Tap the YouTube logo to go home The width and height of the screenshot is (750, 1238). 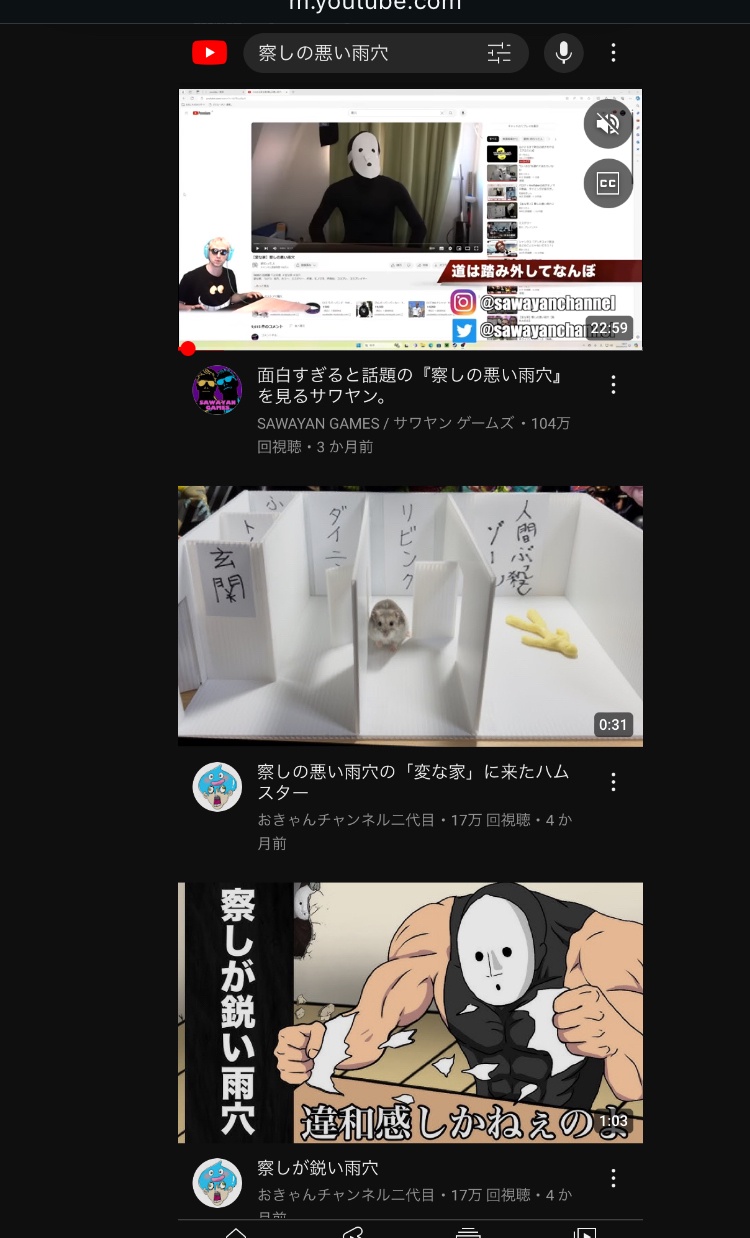[x=209, y=53]
